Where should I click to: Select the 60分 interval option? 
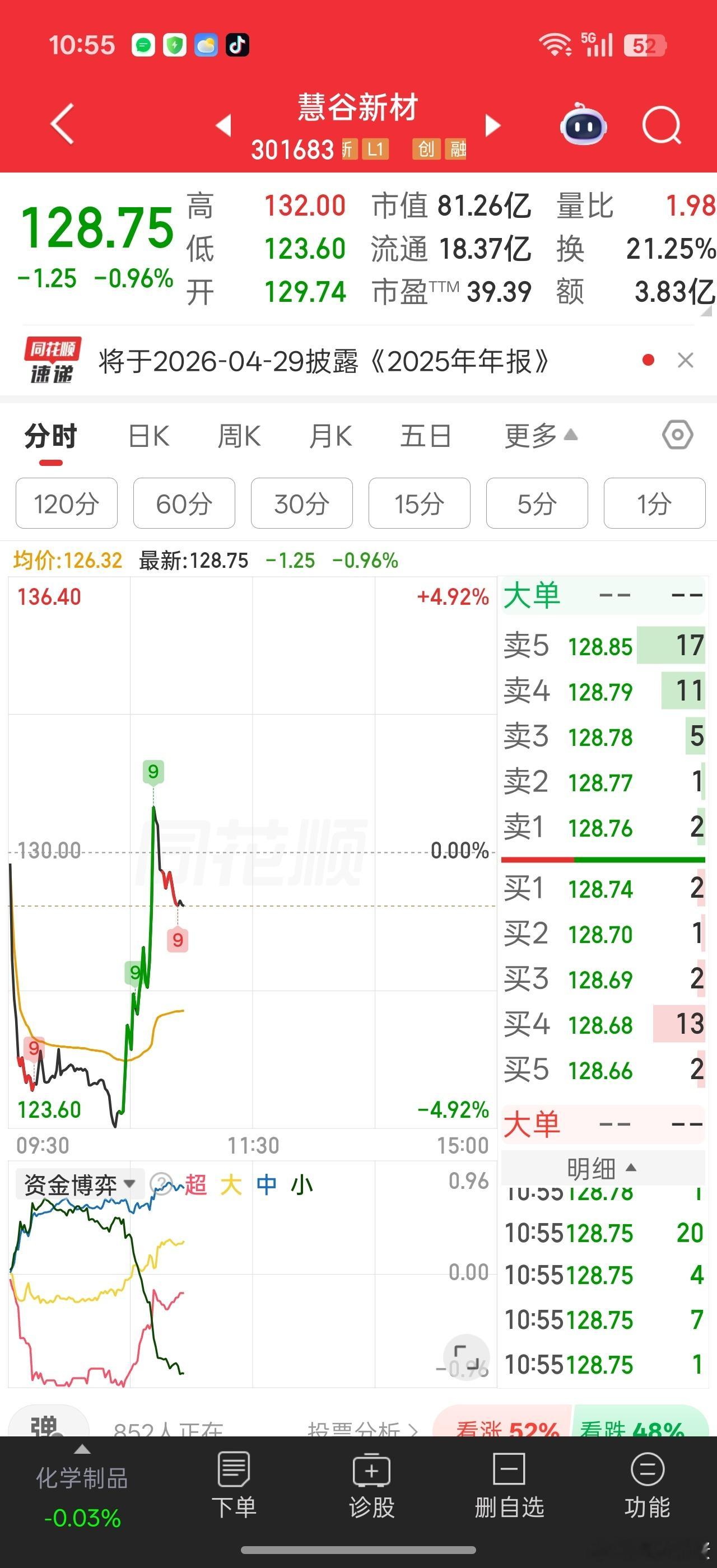click(x=183, y=503)
